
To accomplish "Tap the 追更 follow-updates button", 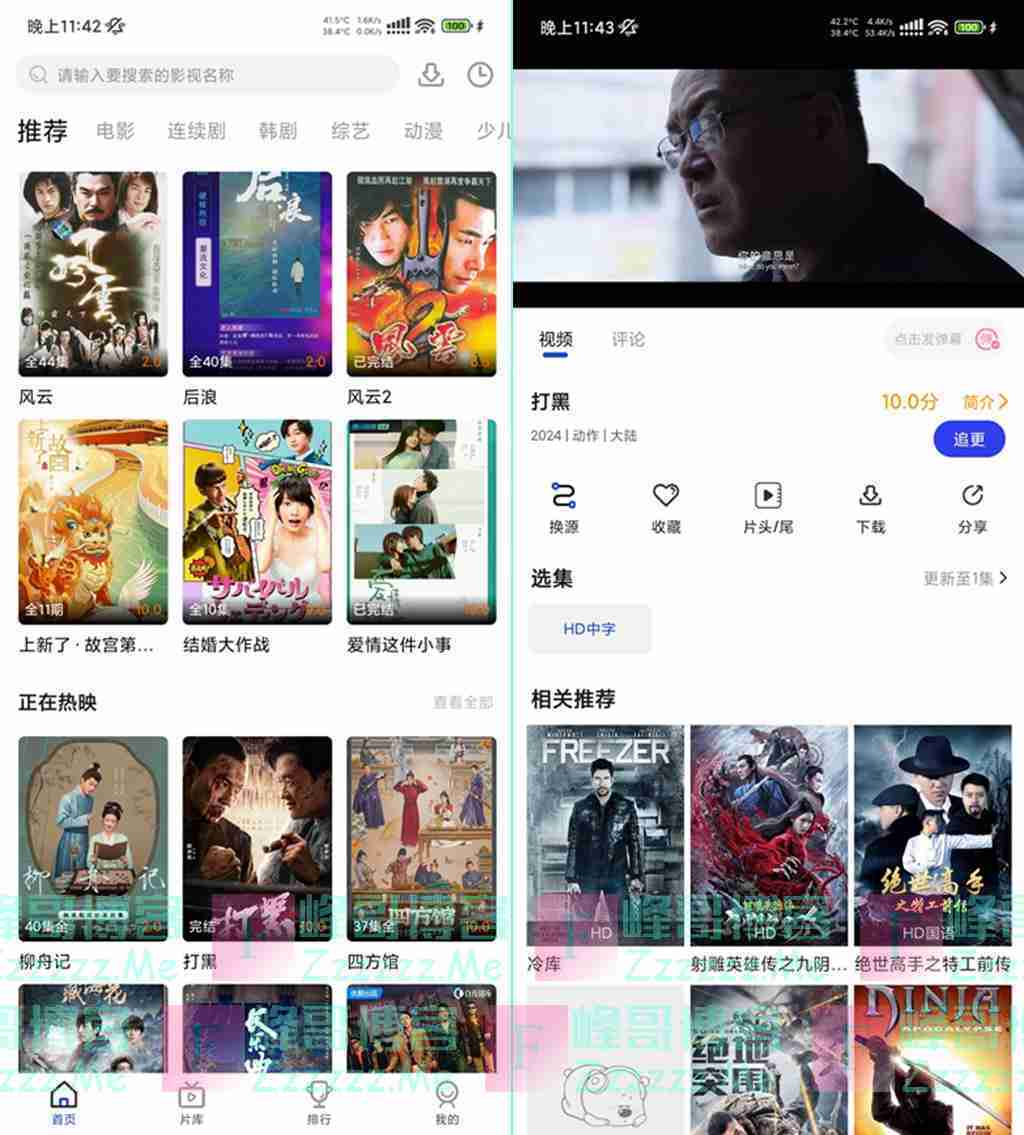I will click(x=968, y=439).
